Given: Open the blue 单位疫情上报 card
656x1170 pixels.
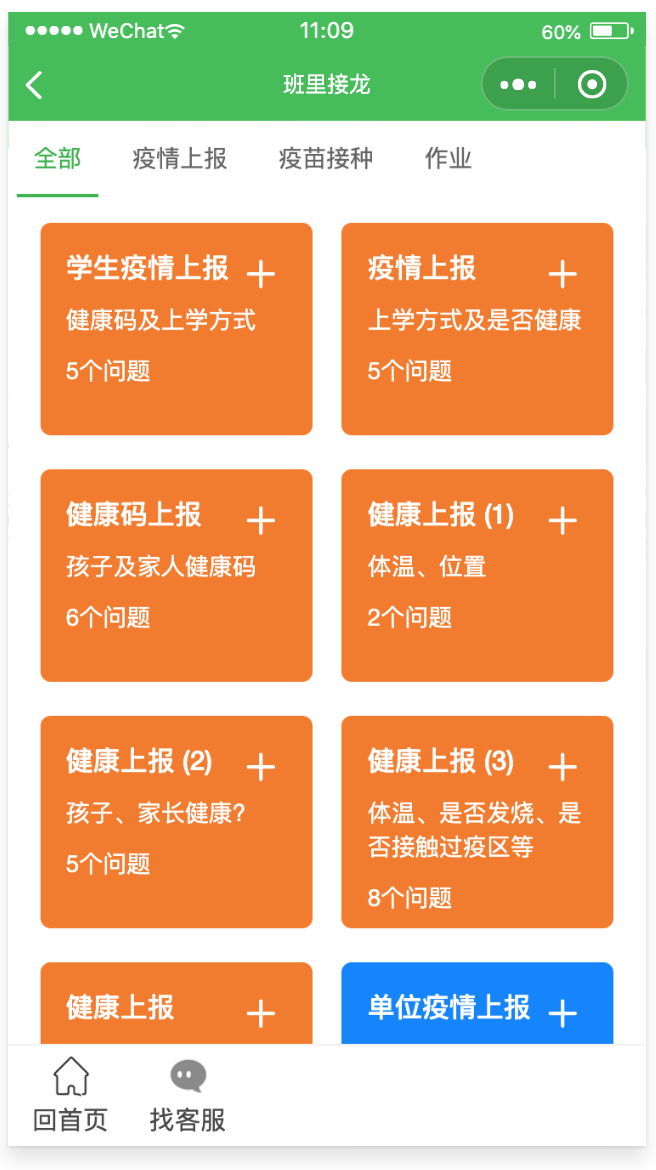Looking at the screenshot, I should pos(478,1004).
